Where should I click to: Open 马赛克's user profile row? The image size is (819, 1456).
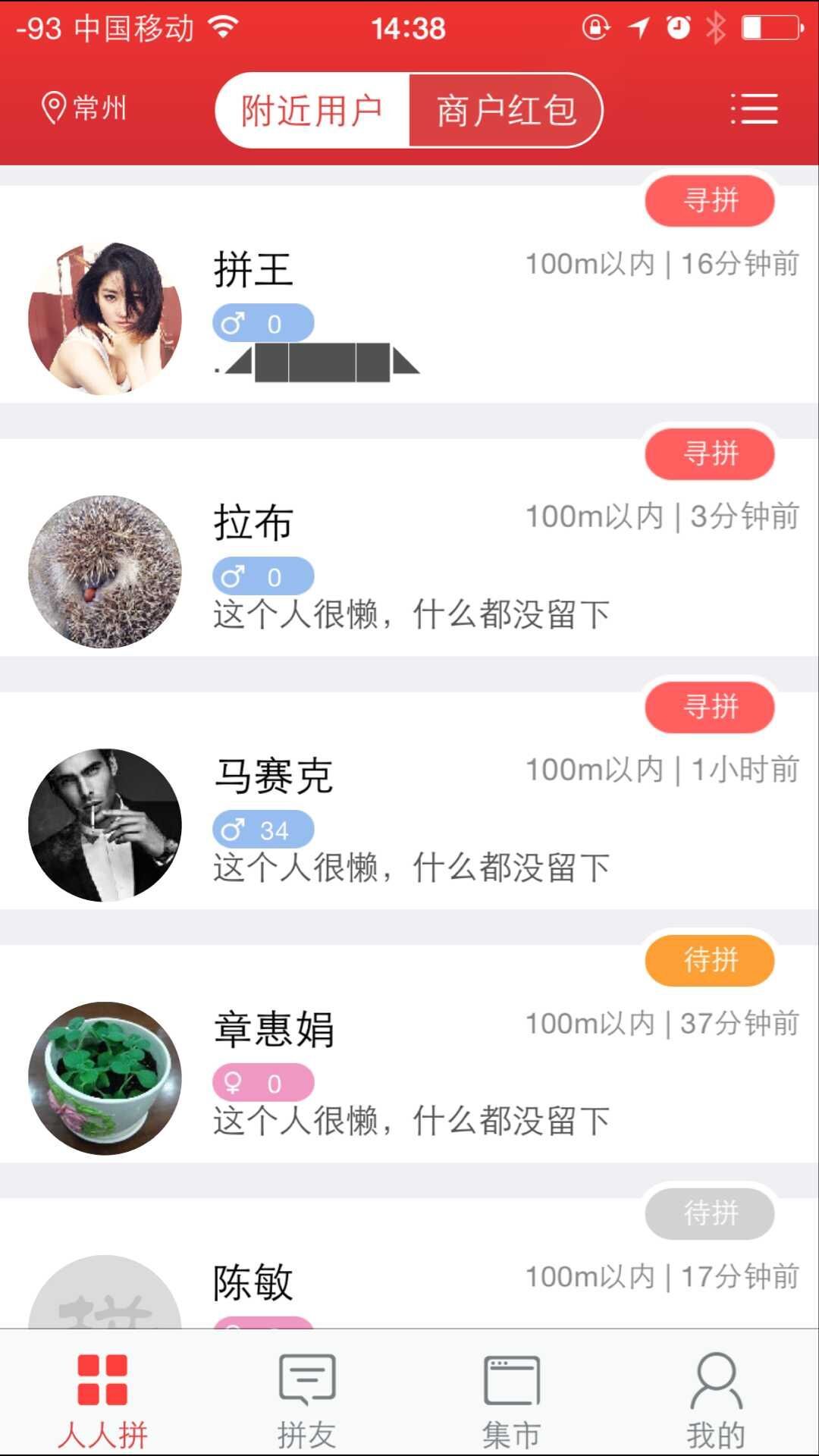[x=409, y=825]
